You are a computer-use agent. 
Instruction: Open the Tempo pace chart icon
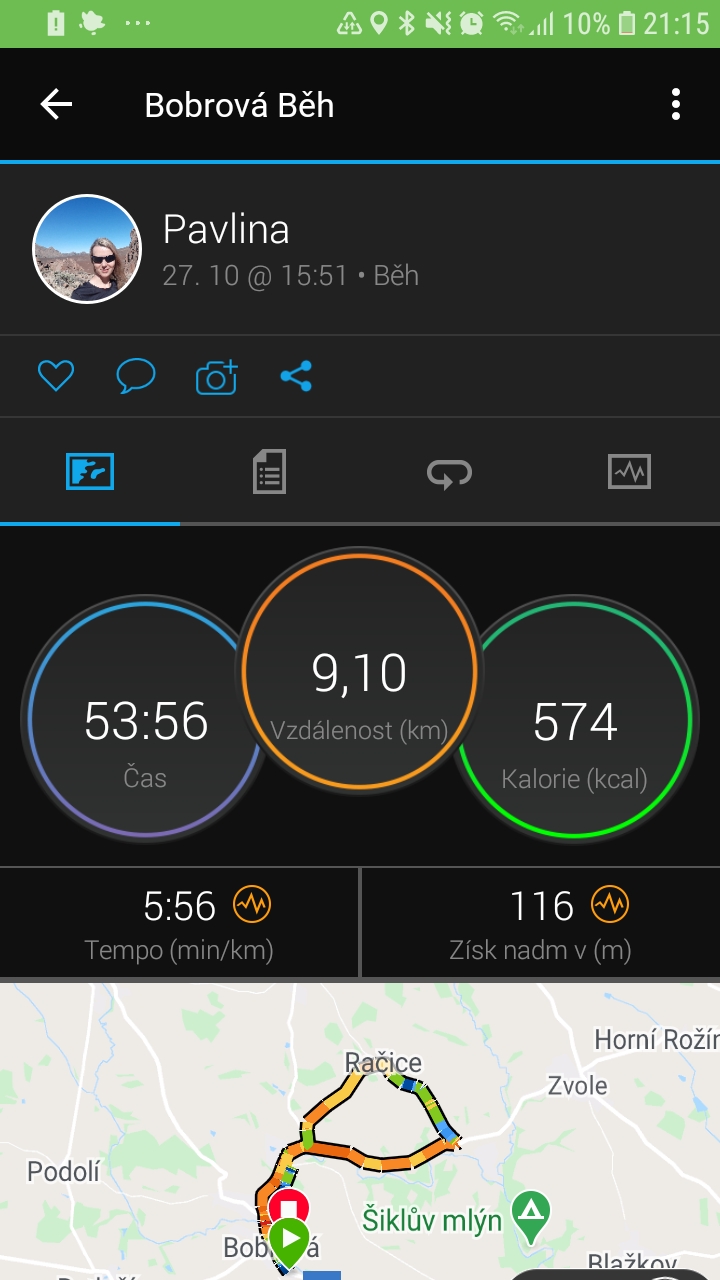(x=252, y=906)
